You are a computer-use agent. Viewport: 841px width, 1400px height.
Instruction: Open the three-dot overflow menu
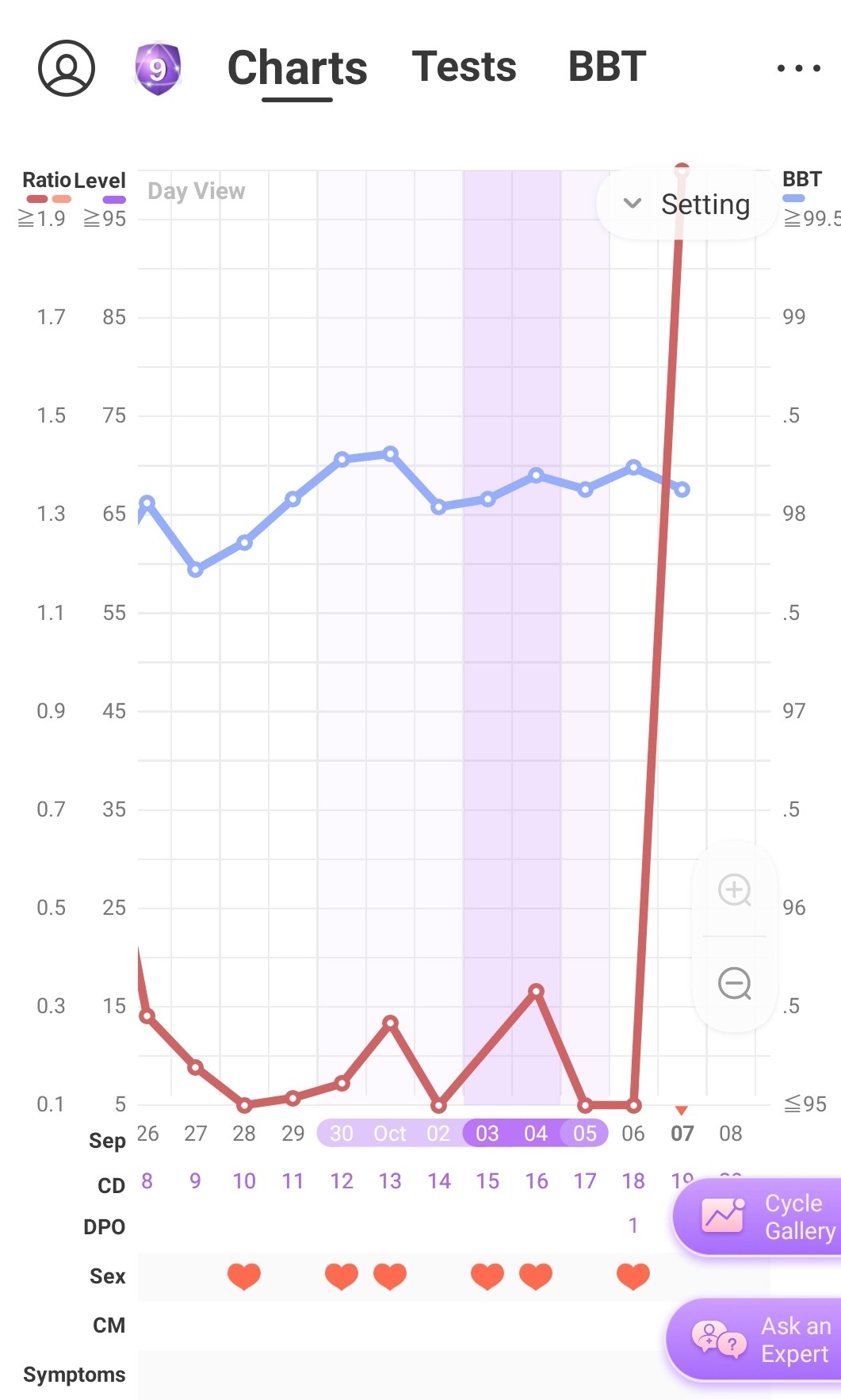point(798,68)
